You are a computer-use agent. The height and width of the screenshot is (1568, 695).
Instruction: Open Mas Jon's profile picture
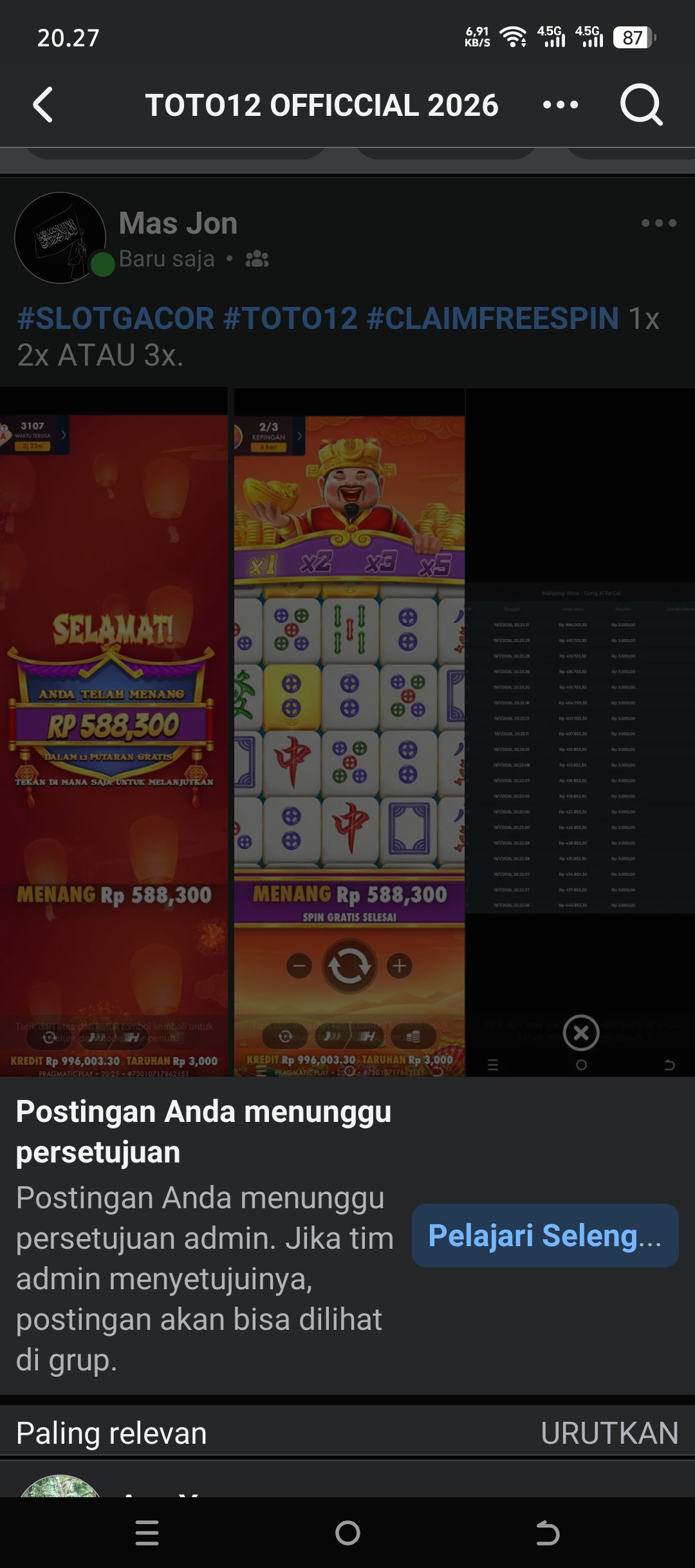coord(60,238)
